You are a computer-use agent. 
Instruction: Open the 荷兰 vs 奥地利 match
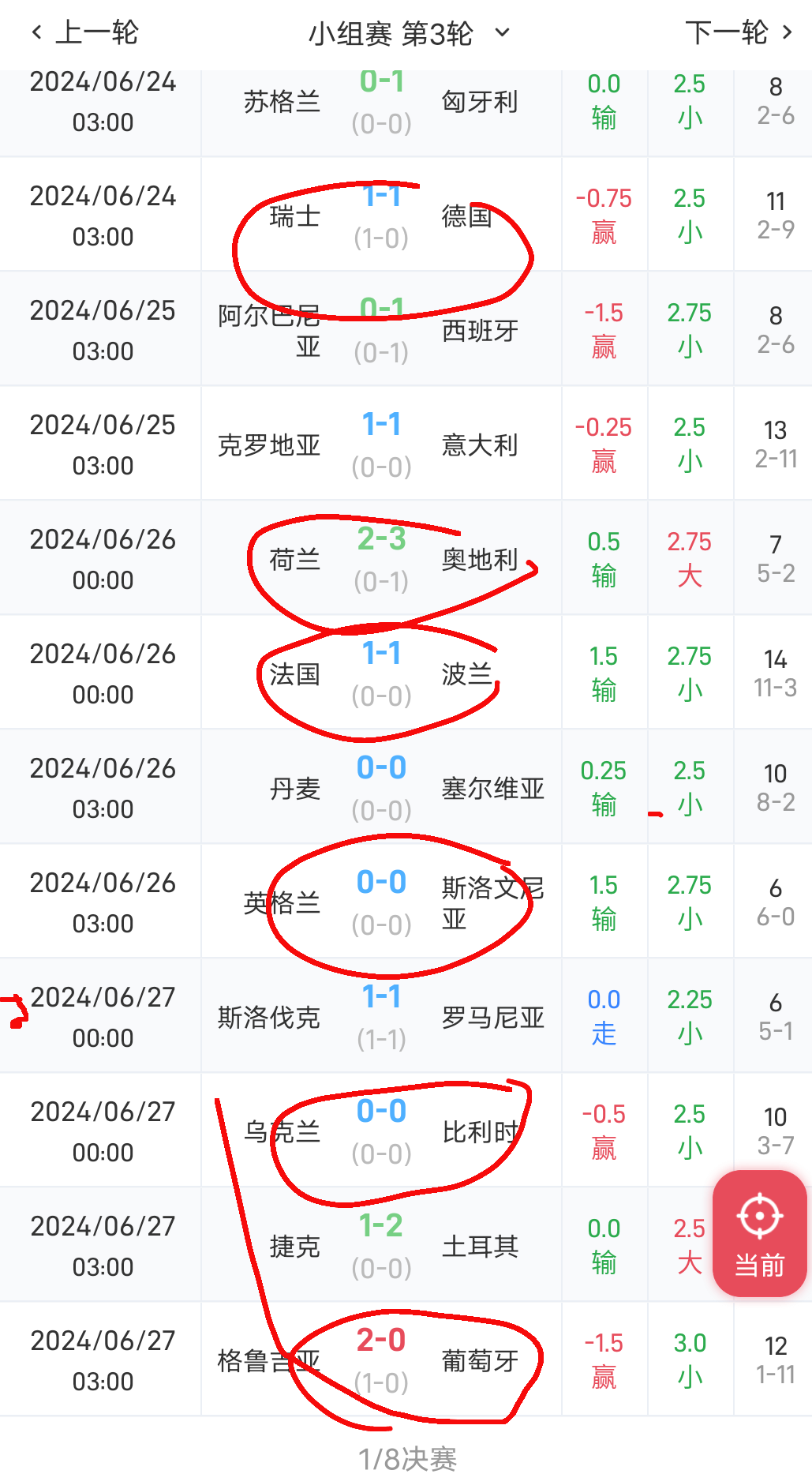click(381, 558)
